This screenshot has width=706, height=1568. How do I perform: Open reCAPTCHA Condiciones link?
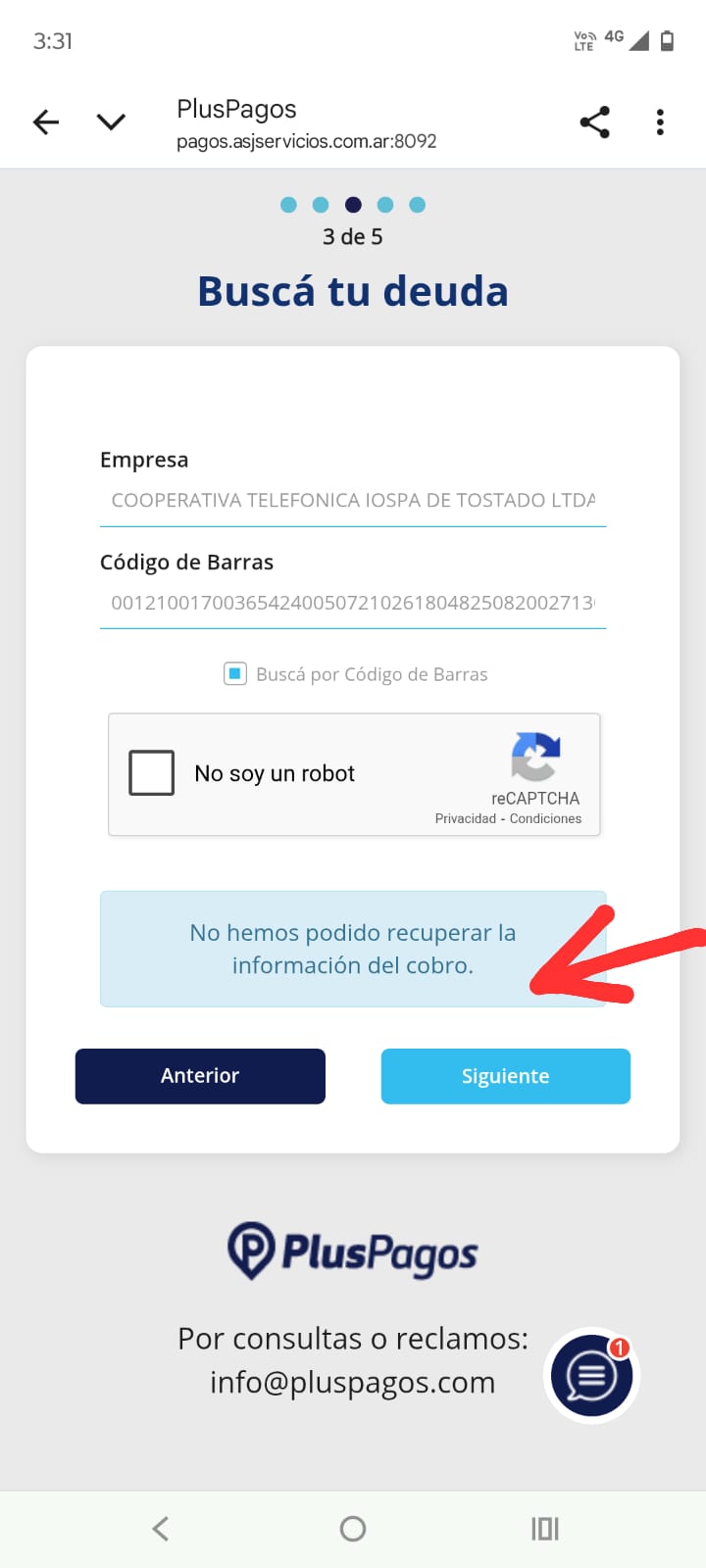point(545,819)
